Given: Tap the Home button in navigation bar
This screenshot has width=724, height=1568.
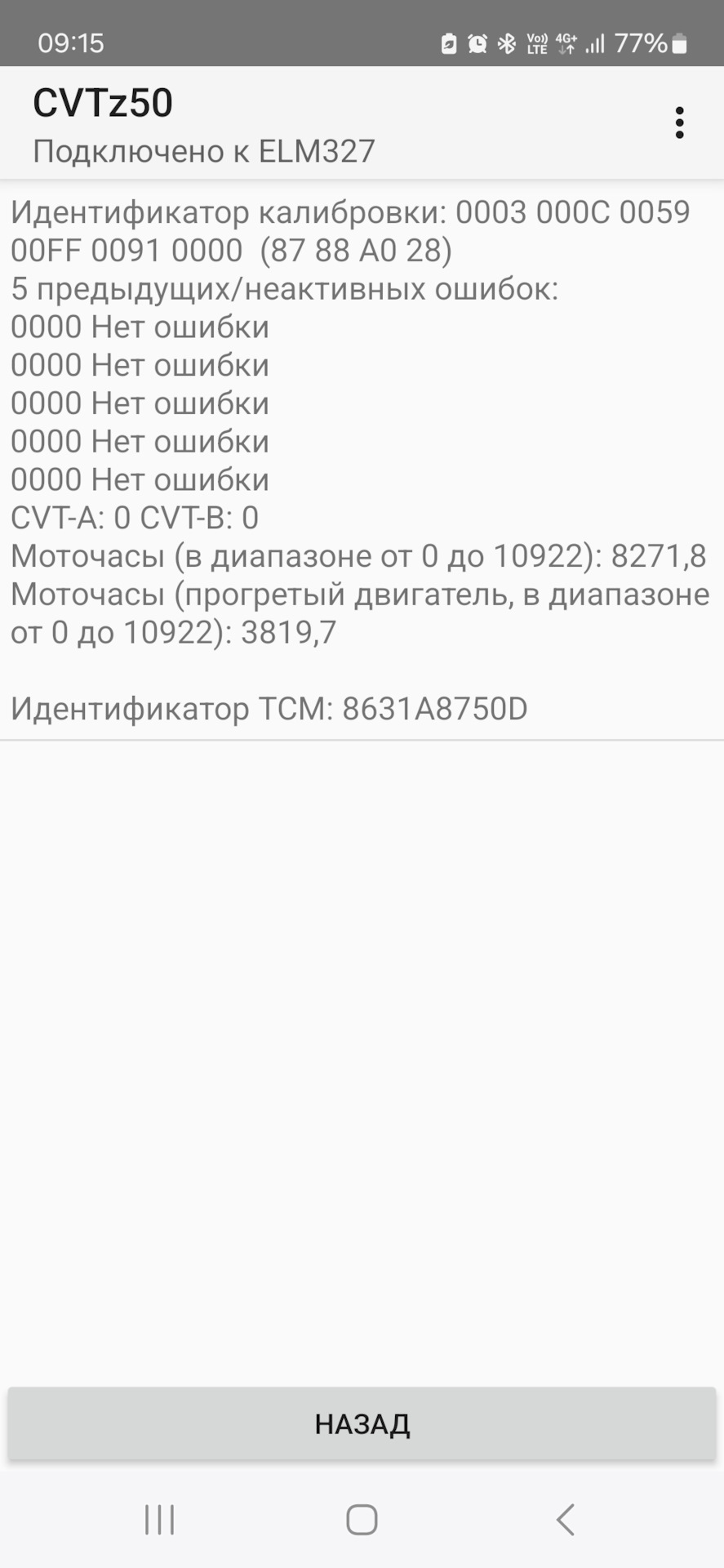Looking at the screenshot, I should tap(362, 1520).
